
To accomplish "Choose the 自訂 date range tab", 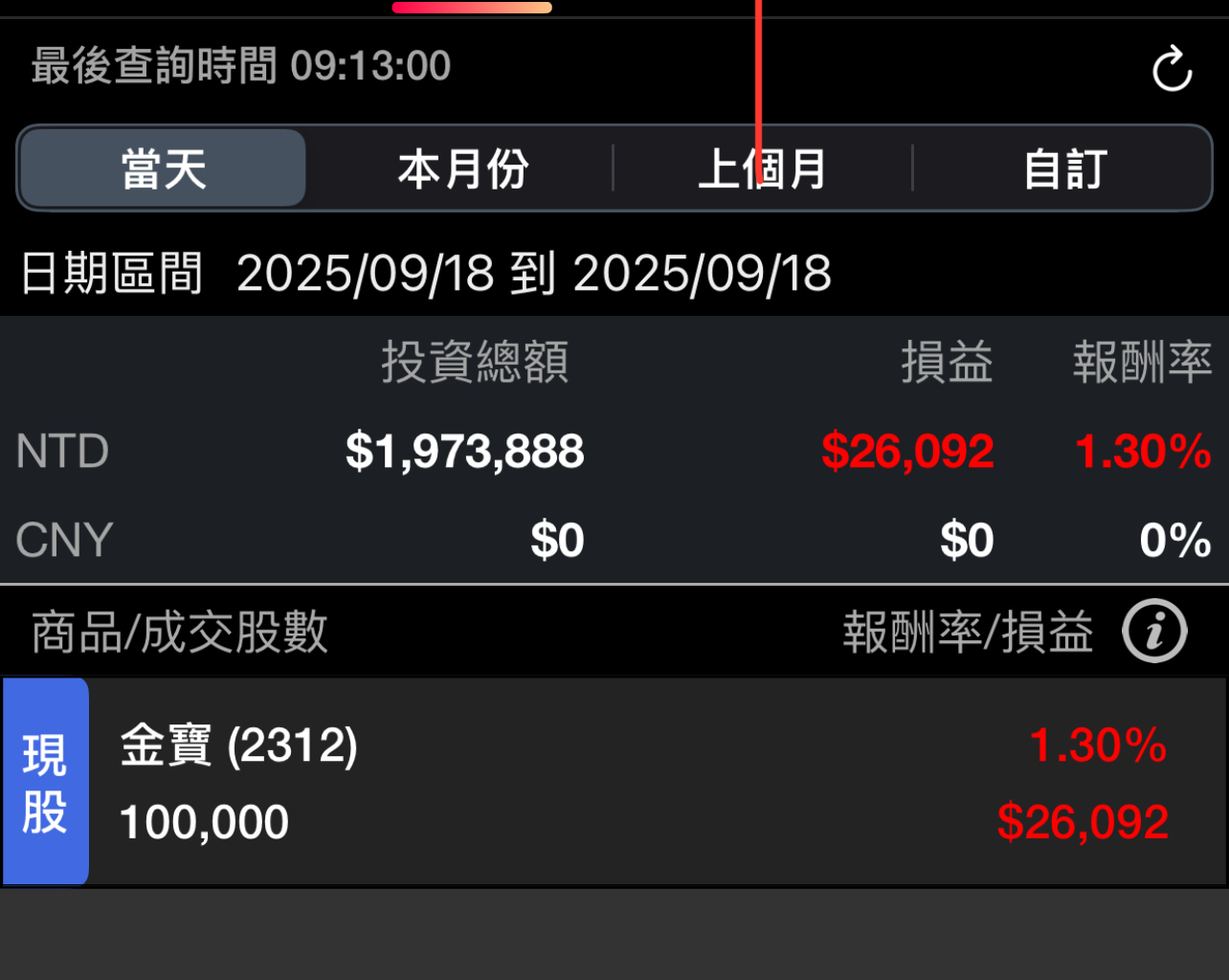I will (1063, 169).
